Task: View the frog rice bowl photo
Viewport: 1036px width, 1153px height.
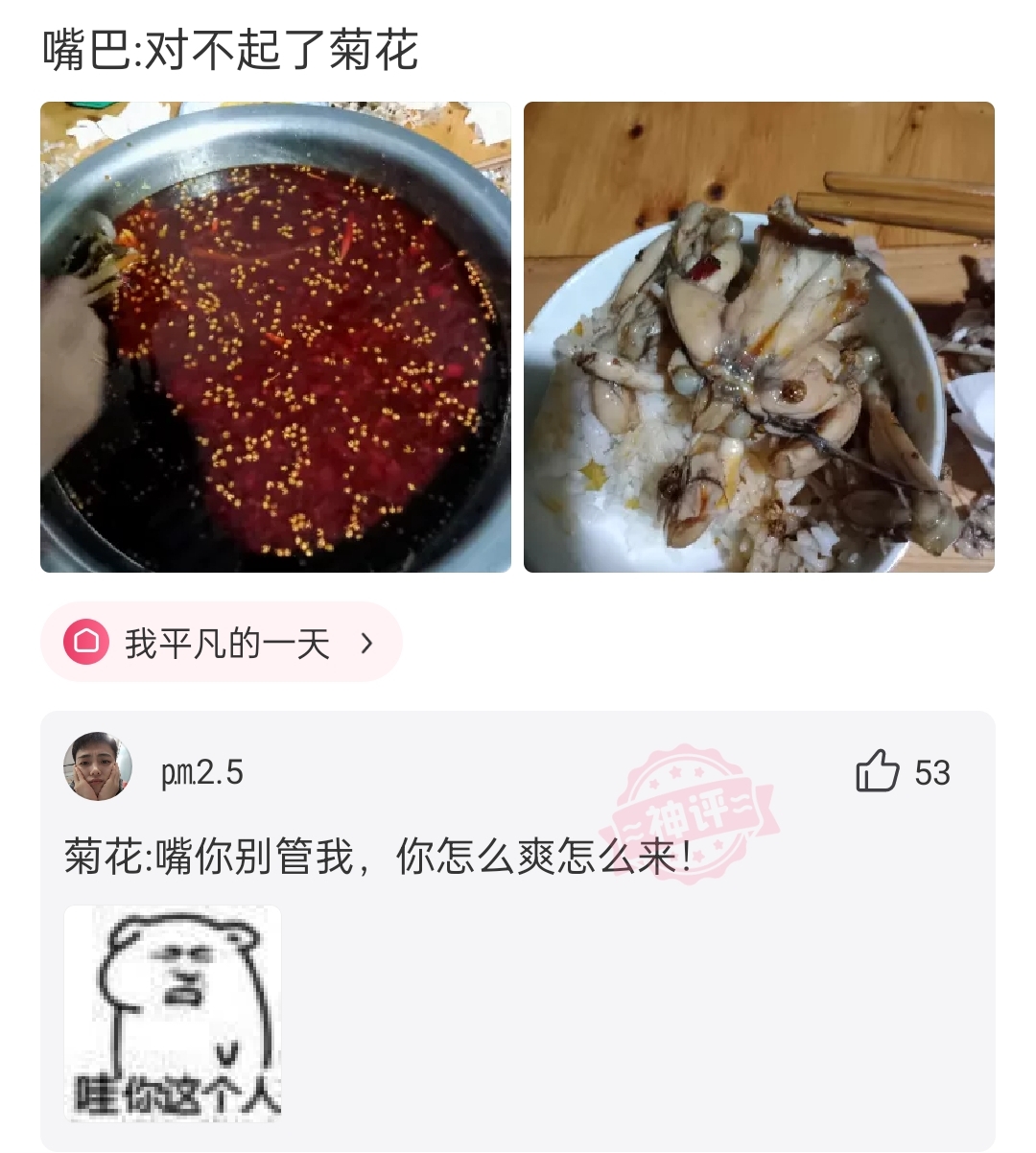Action: pos(759,337)
